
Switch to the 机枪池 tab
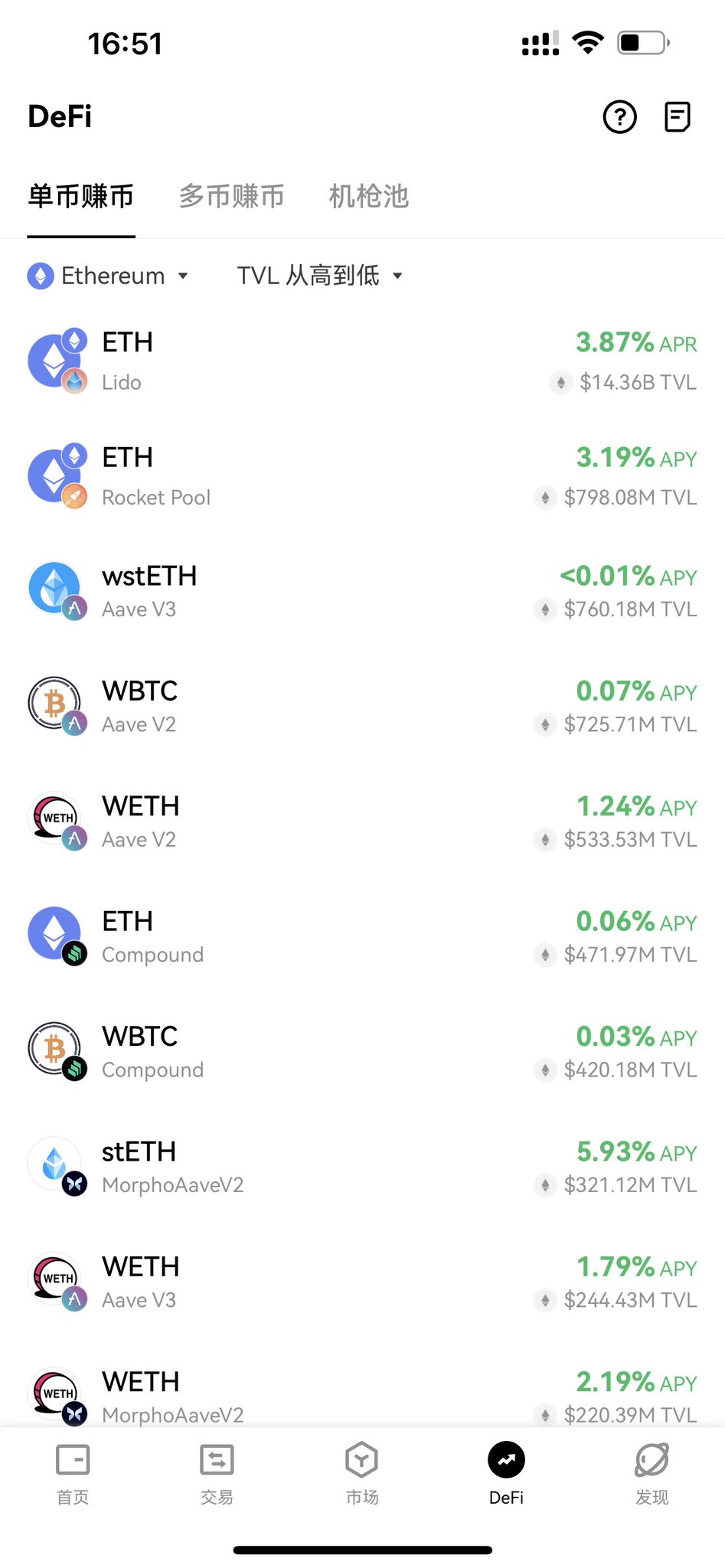(x=368, y=196)
